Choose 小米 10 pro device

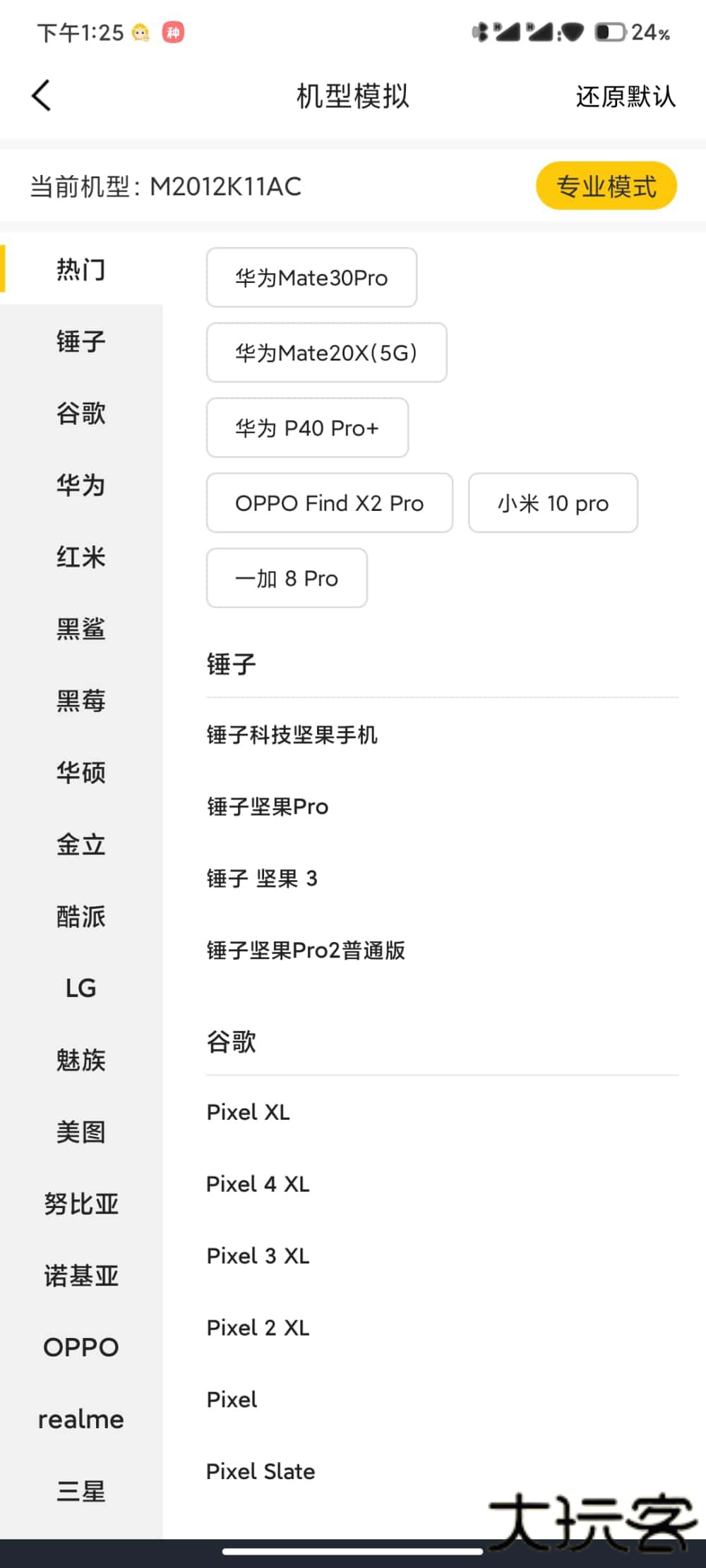point(552,503)
